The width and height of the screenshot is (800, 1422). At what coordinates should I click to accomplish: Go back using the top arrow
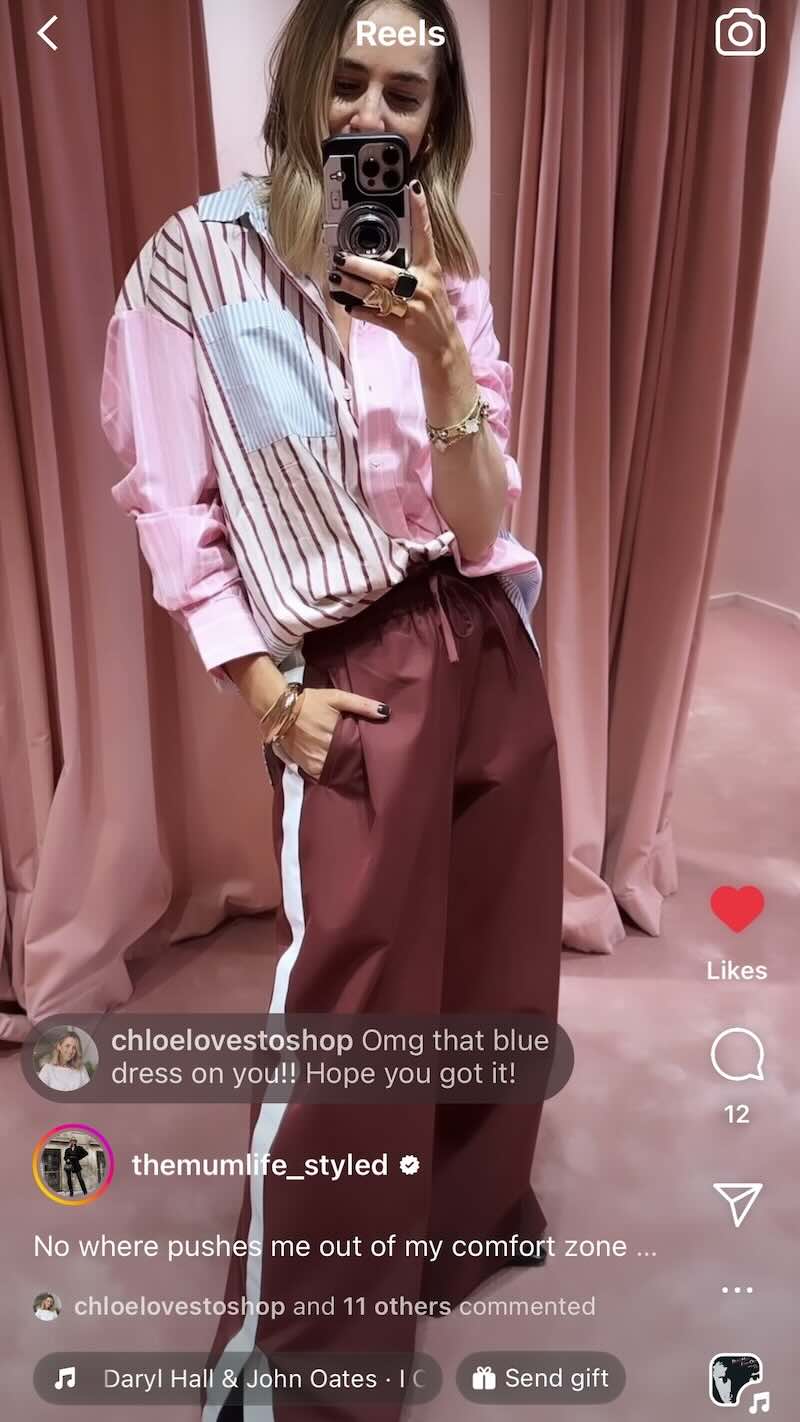coord(47,34)
